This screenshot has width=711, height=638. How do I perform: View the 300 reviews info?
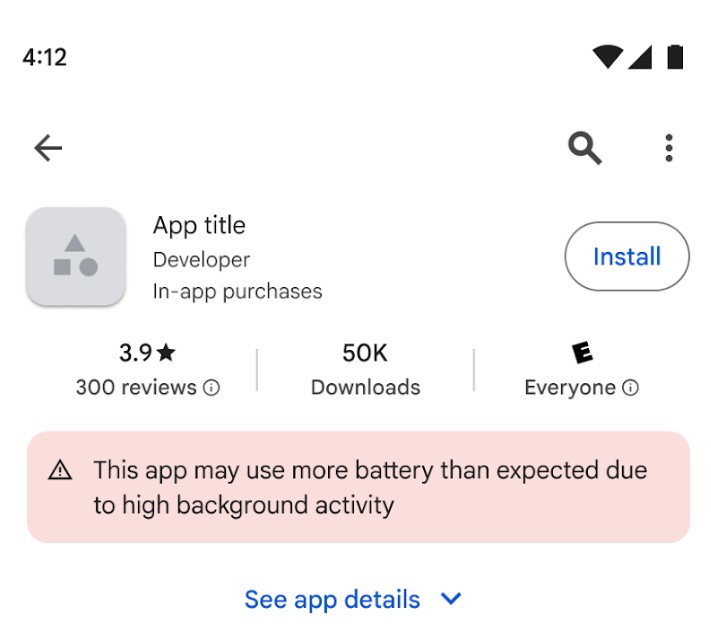point(211,388)
